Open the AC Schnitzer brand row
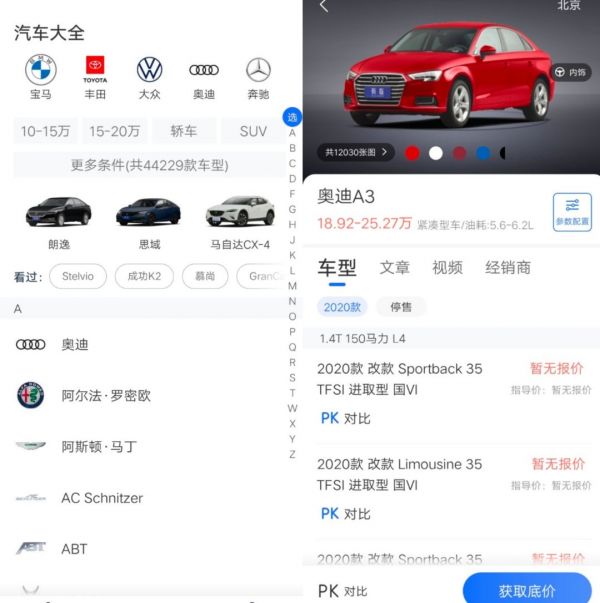The width and height of the screenshot is (600, 603). point(102,498)
